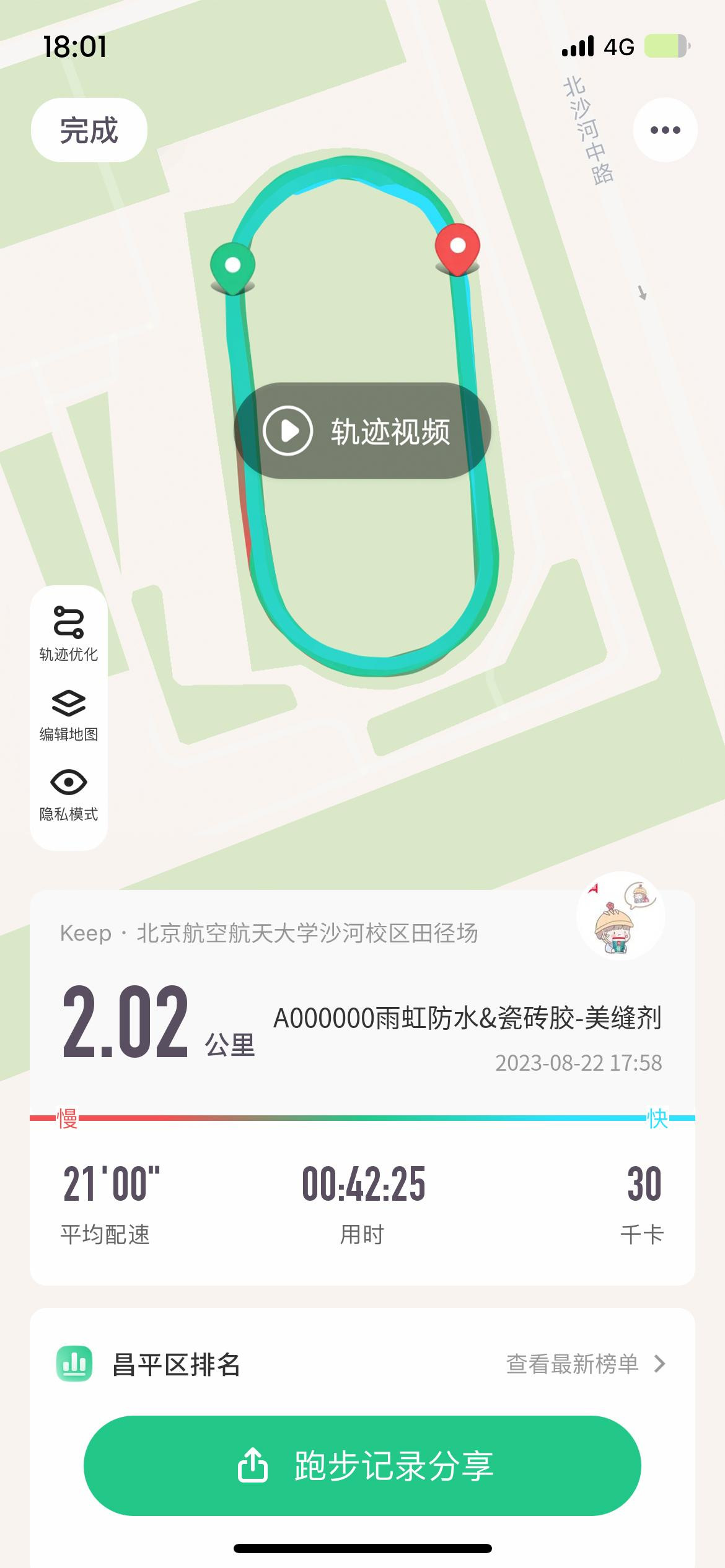Open 编辑地图 map editor
Image resolution: width=725 pixels, height=1568 pixels.
69,715
